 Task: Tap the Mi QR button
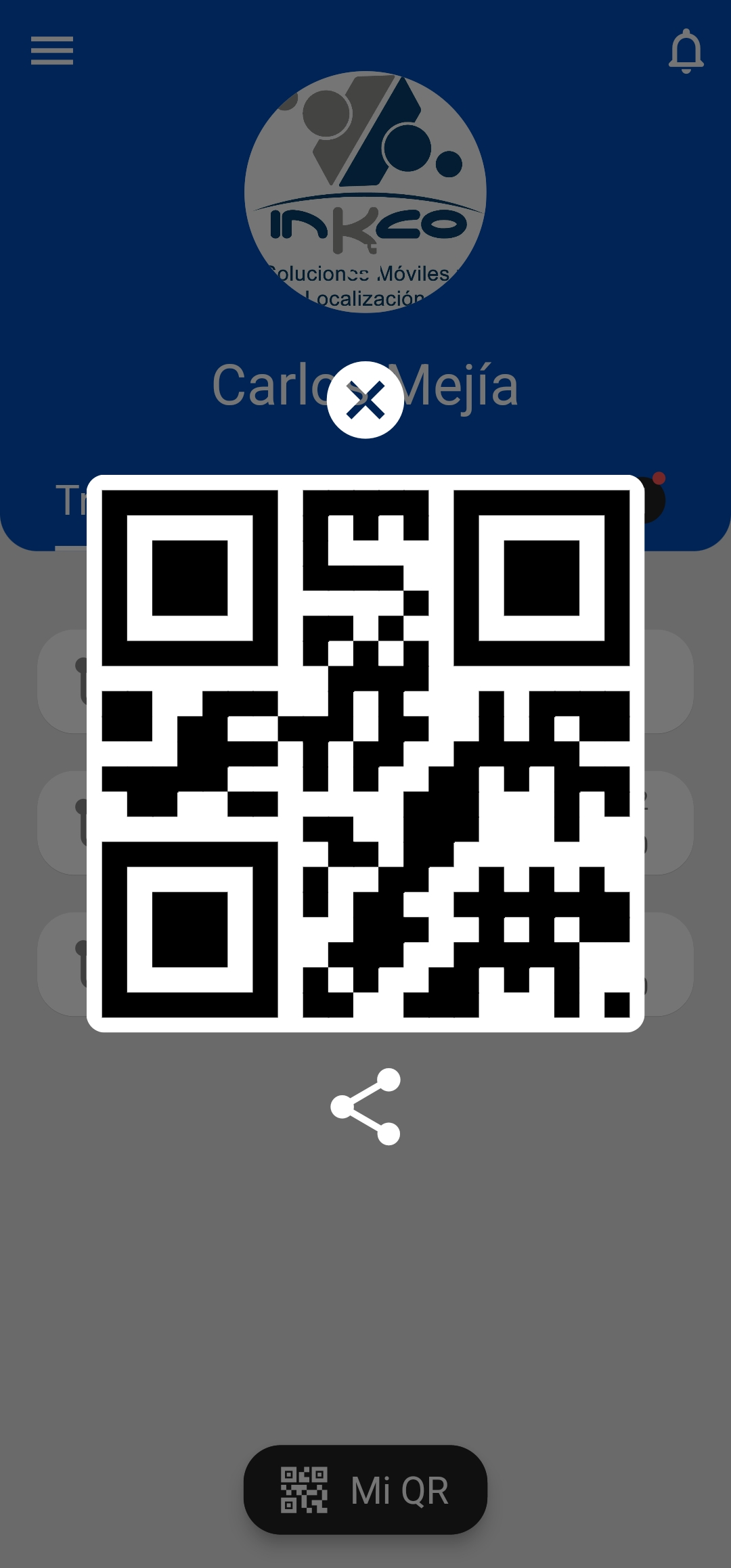coord(365,1490)
